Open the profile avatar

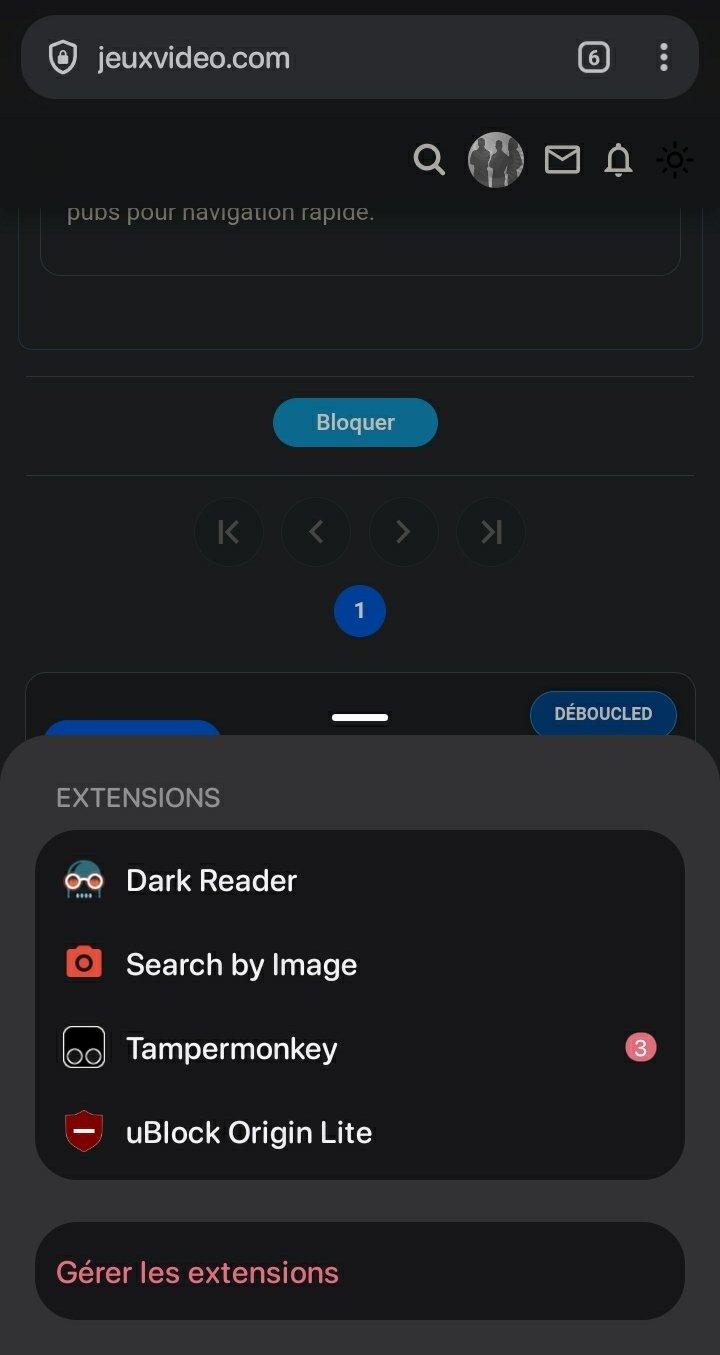(x=496, y=160)
